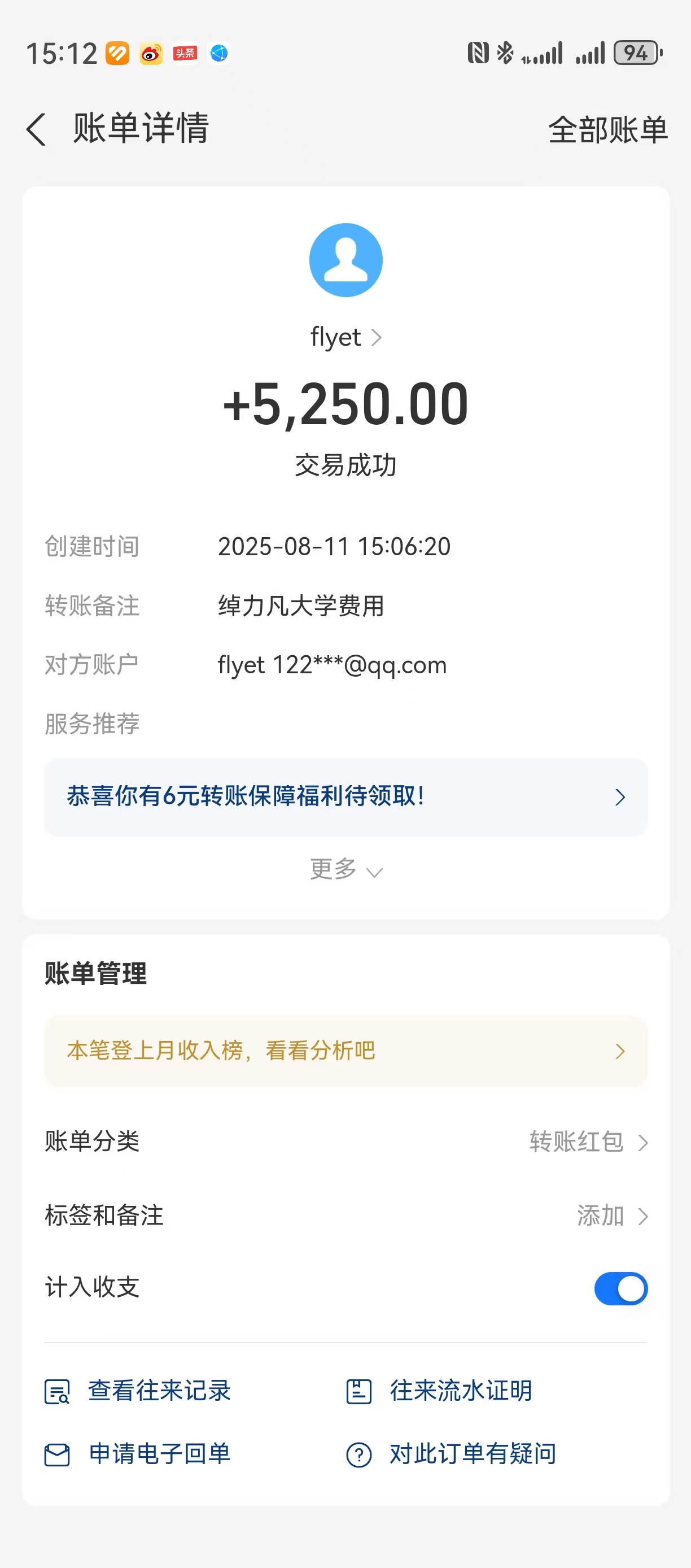Click the 往来流水证明 certificate icon
The height and width of the screenshot is (1568, 691).
[x=359, y=1390]
